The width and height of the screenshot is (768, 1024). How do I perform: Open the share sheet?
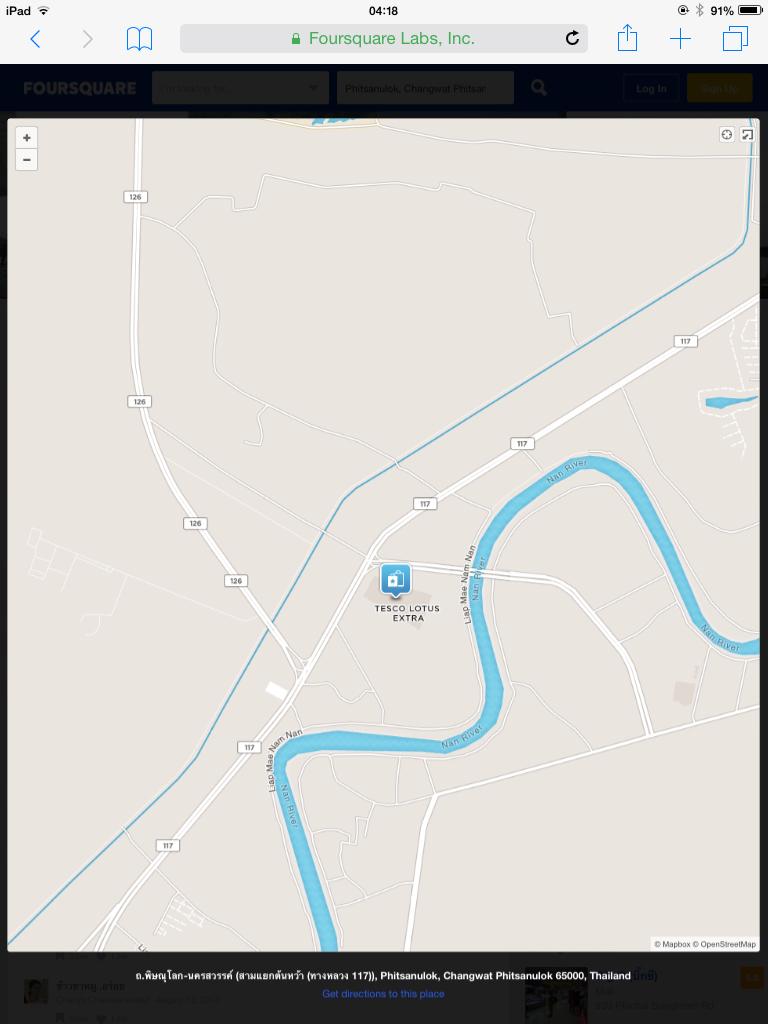pyautogui.click(x=627, y=39)
